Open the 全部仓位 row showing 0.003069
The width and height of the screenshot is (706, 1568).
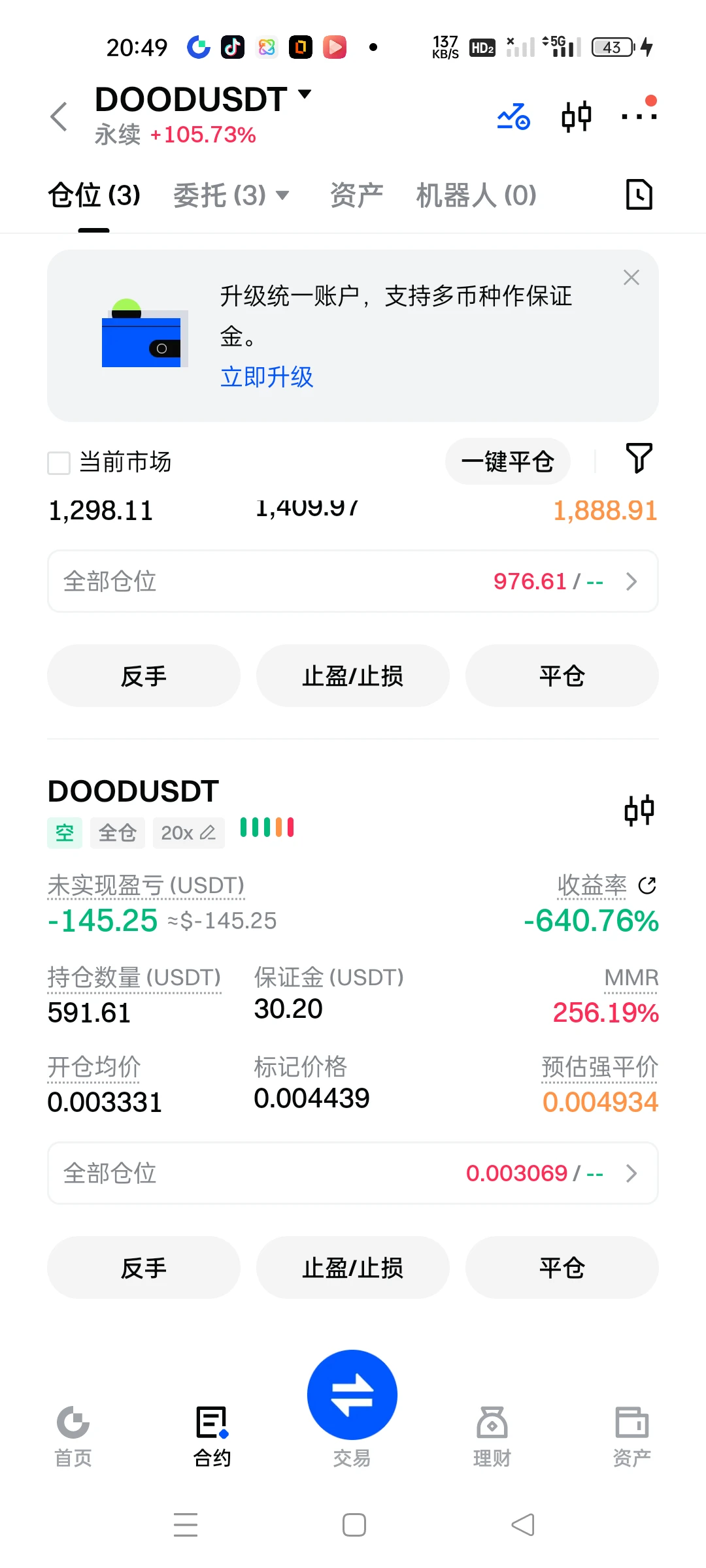pos(353,1173)
